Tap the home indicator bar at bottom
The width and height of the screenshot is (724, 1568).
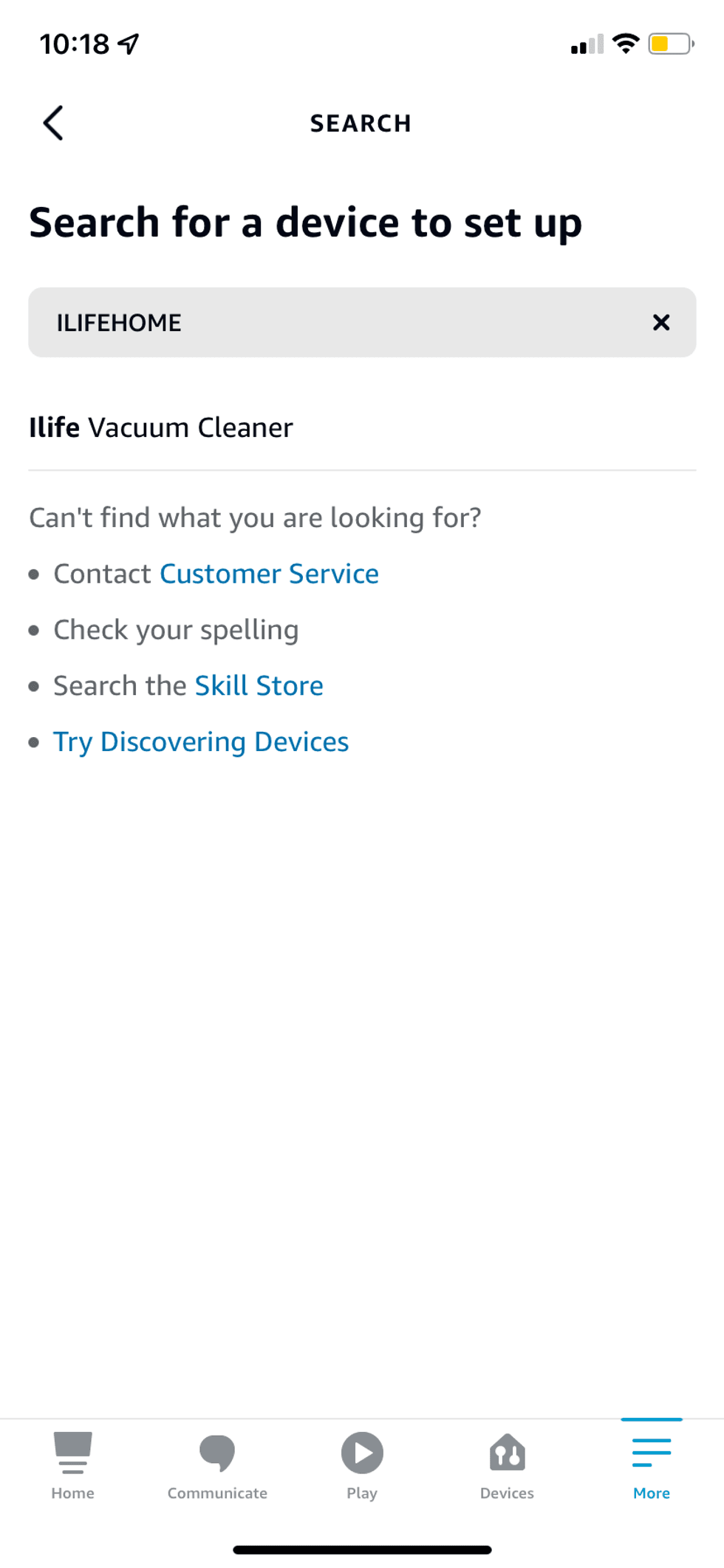361,1547
